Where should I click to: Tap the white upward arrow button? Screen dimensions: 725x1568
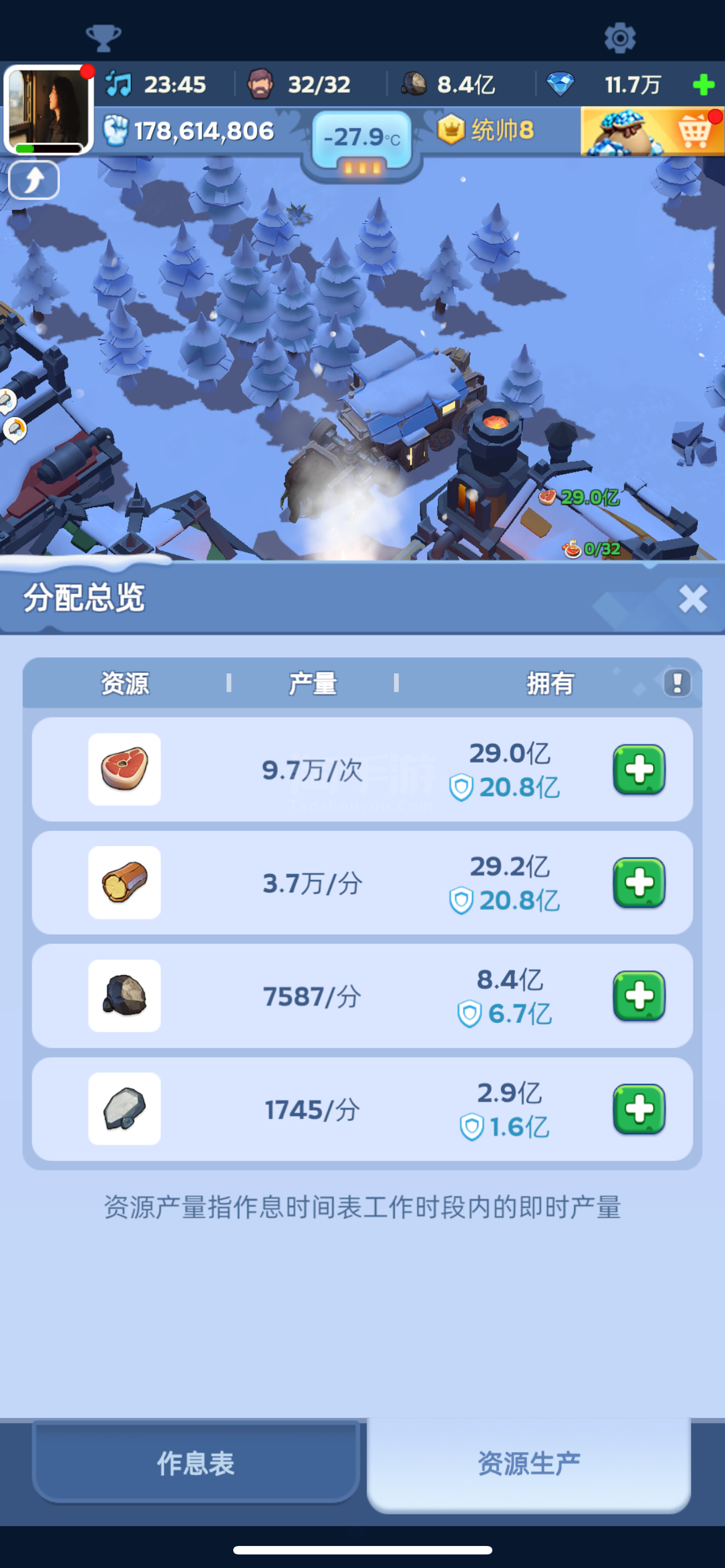pos(34,180)
